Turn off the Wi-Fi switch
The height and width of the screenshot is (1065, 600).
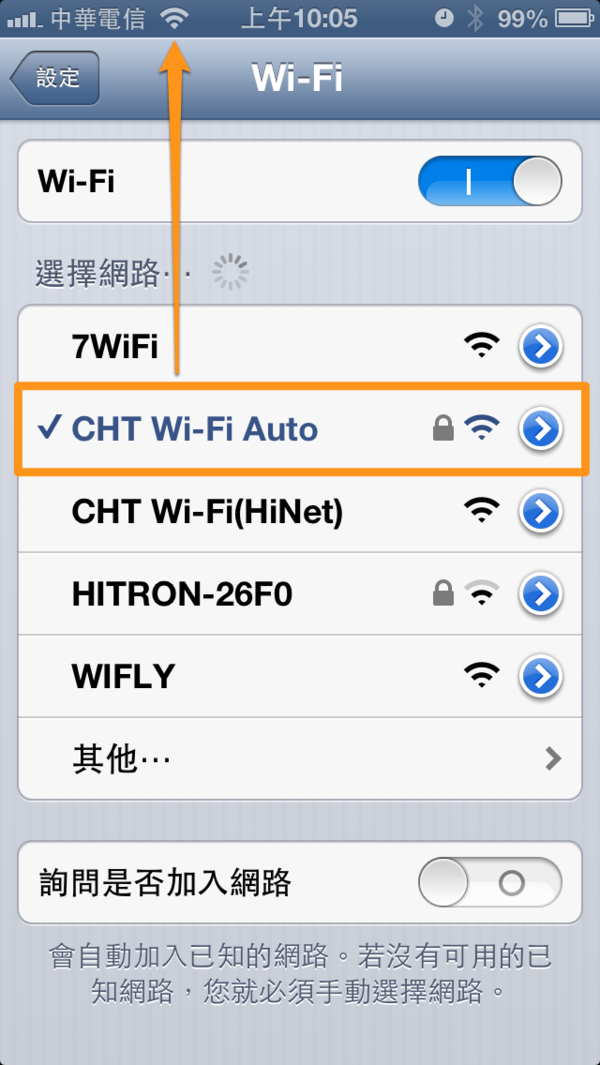point(489,182)
